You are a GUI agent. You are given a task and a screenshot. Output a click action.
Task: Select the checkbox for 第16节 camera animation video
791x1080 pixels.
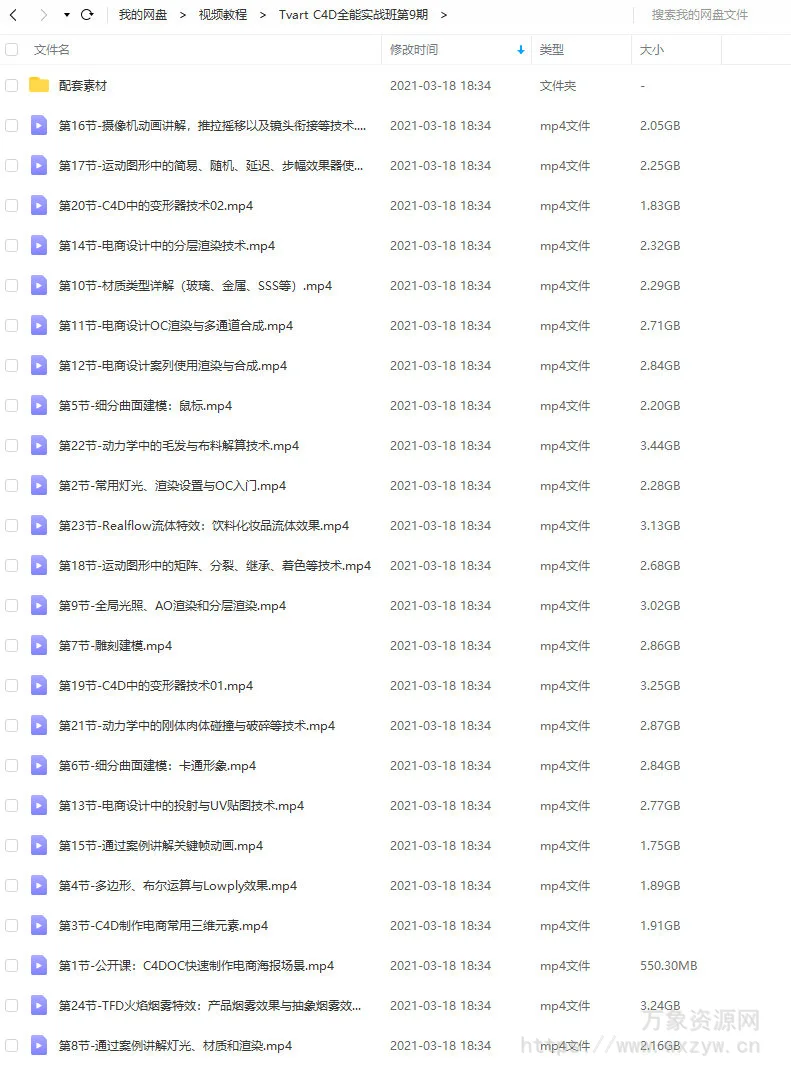click(12, 126)
